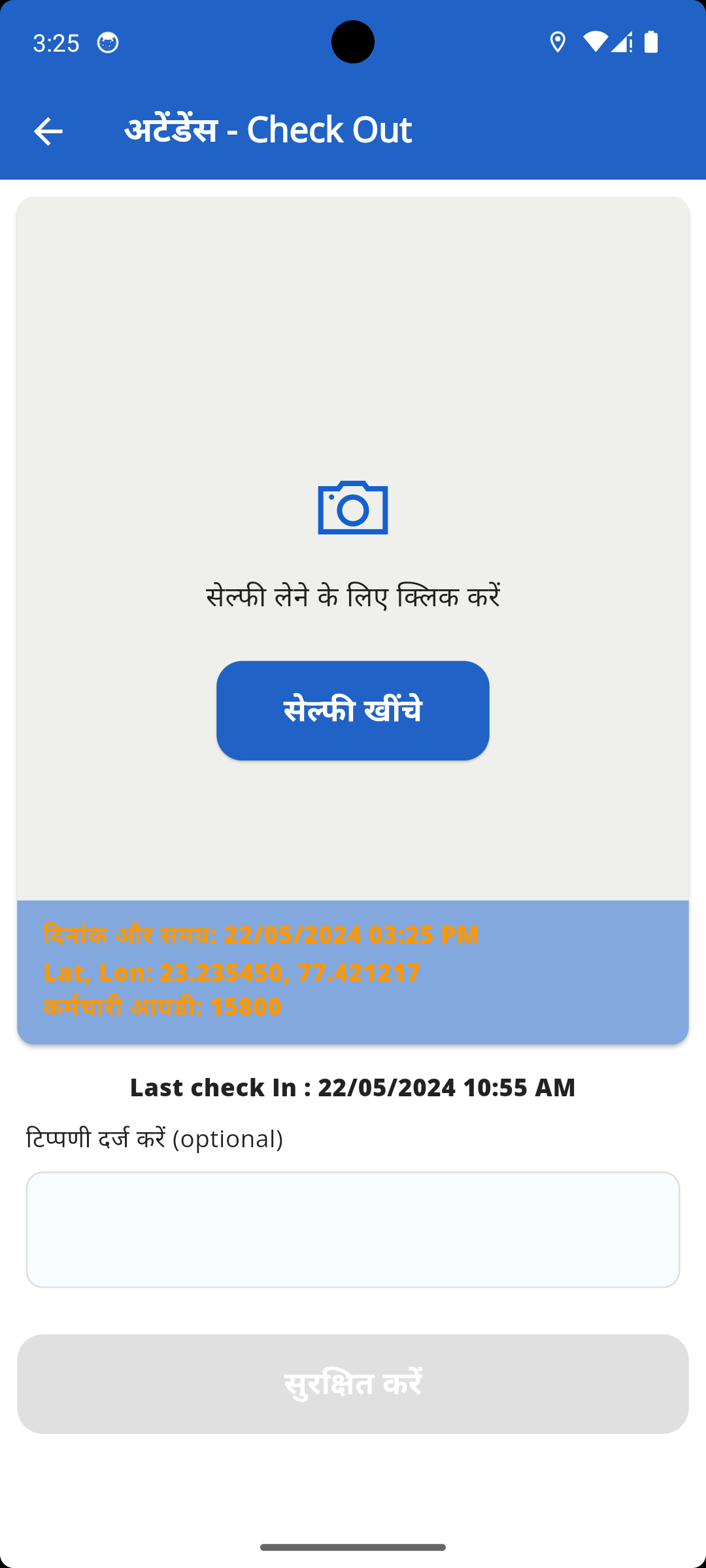
Task: Tap the सुरक्षित करें save button
Action: coord(353,1384)
